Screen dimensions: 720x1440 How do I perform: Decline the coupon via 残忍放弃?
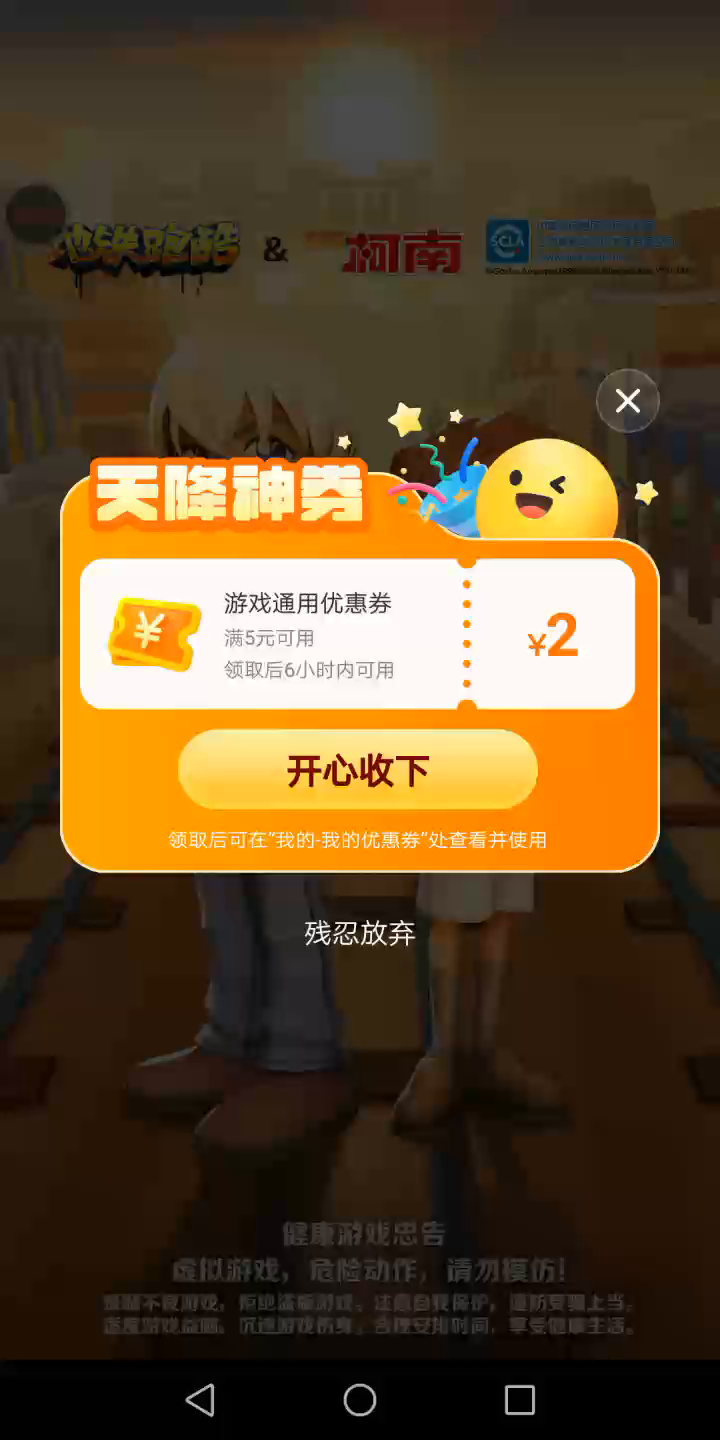click(360, 933)
